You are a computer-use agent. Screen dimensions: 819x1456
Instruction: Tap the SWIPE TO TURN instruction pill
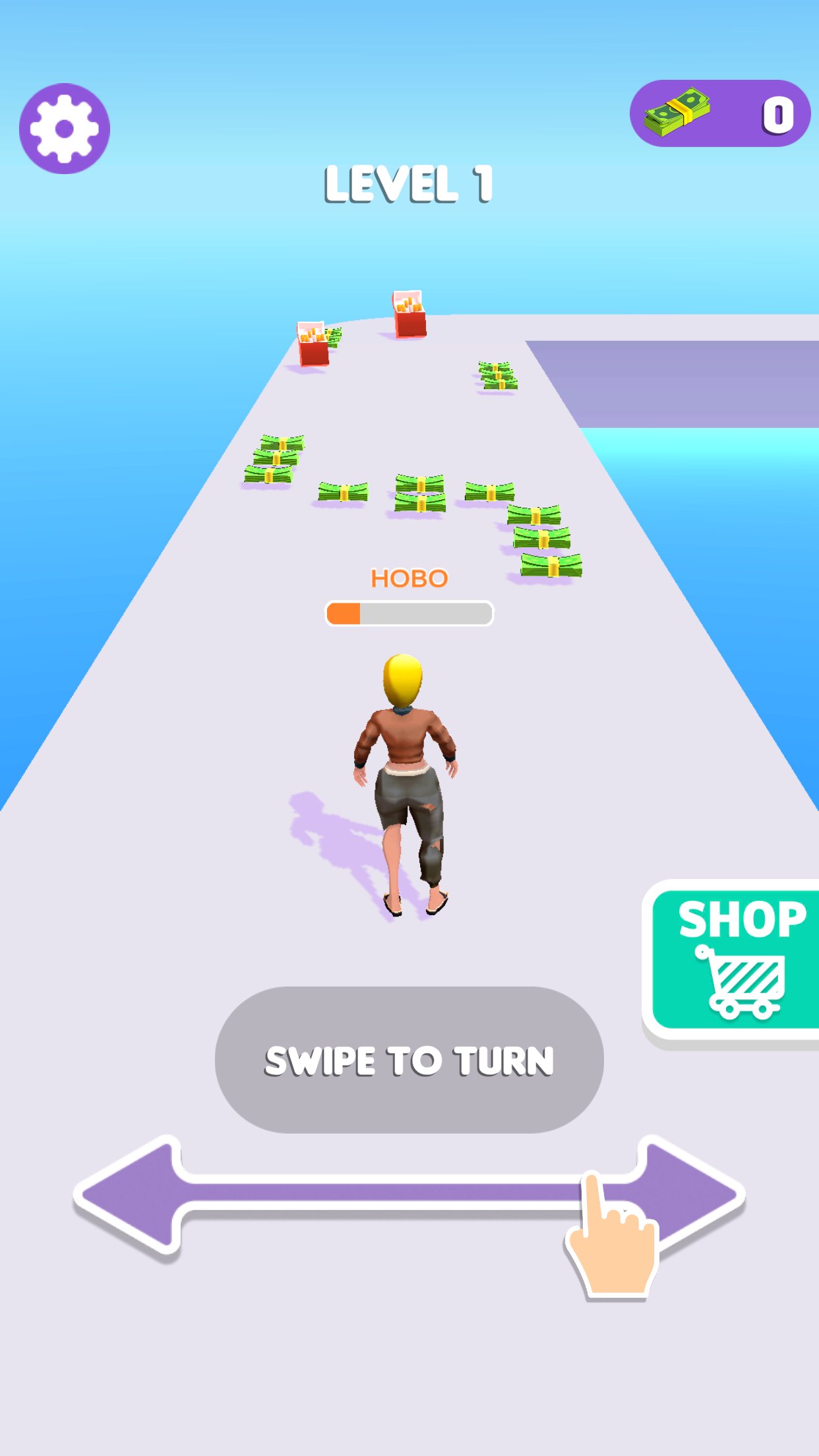[408, 1060]
